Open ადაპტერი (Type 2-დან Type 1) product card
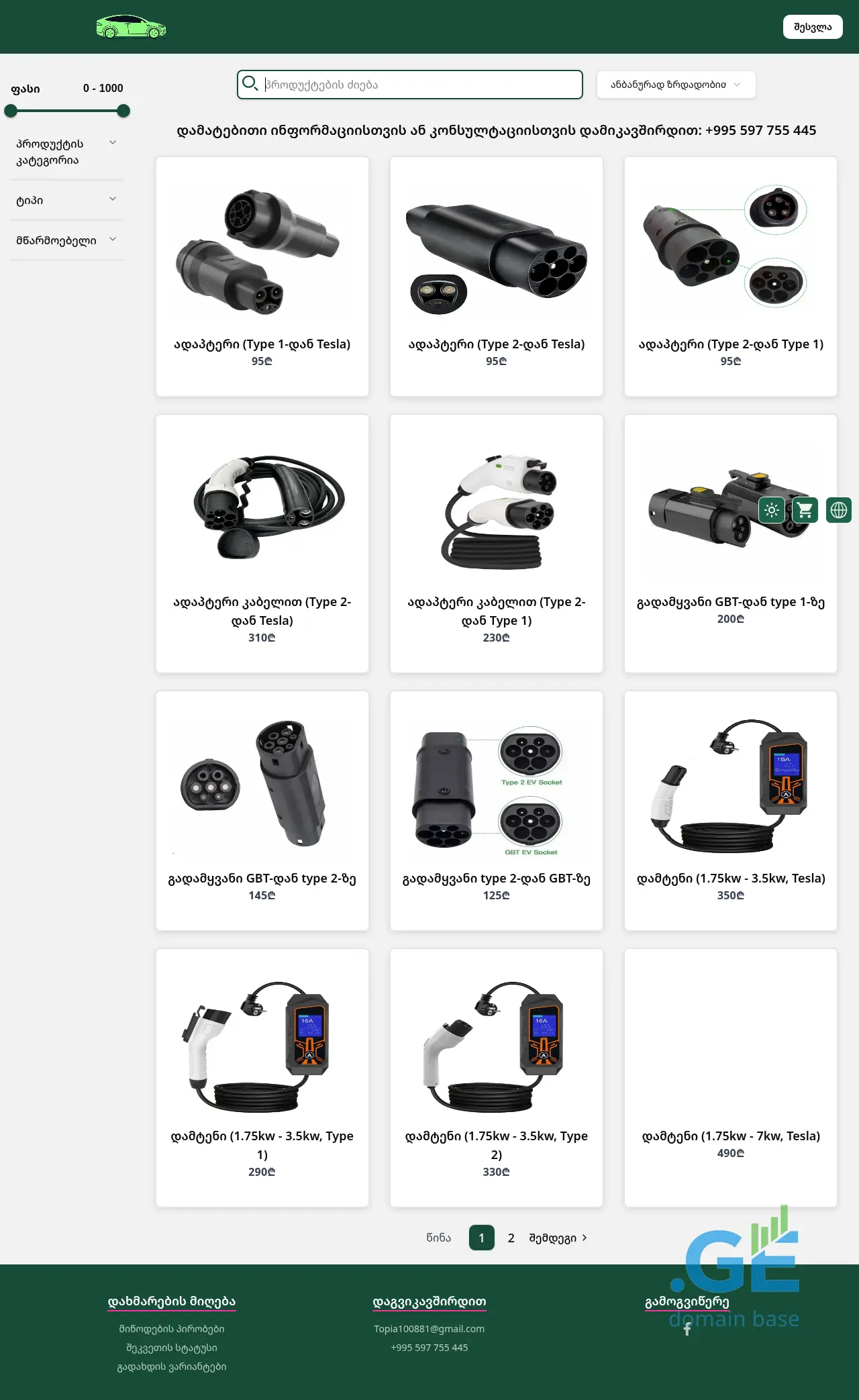Image resolution: width=859 pixels, height=1400 pixels. coord(730,275)
